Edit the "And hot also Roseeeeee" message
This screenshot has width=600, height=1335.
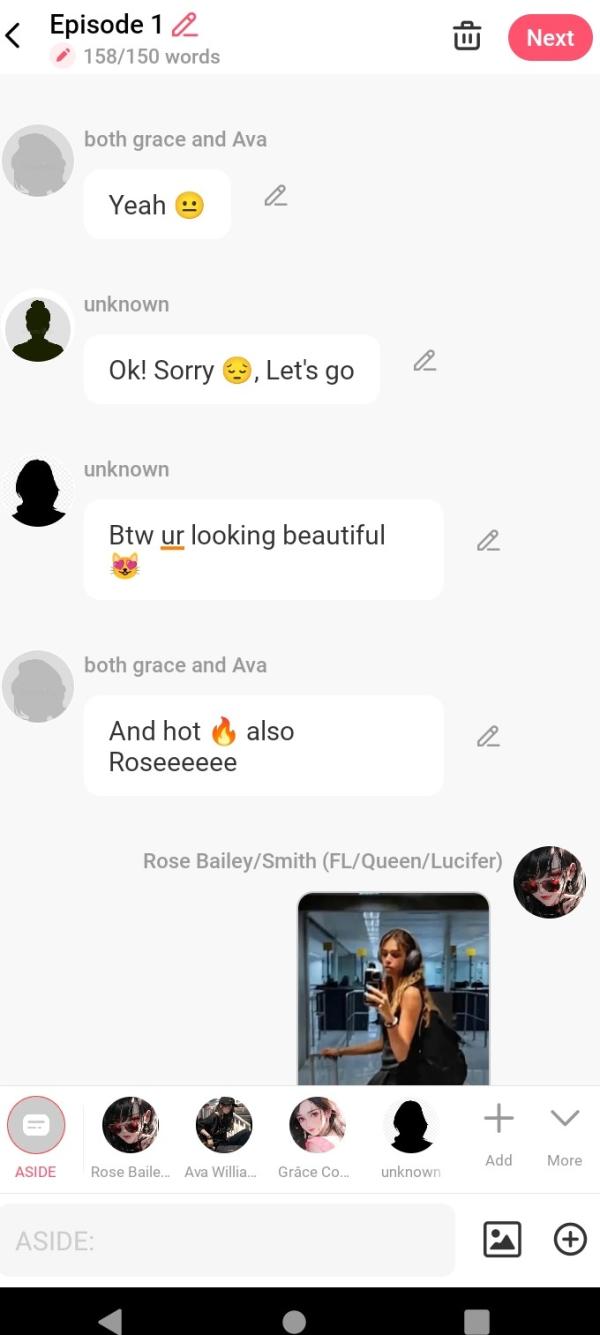tap(488, 737)
